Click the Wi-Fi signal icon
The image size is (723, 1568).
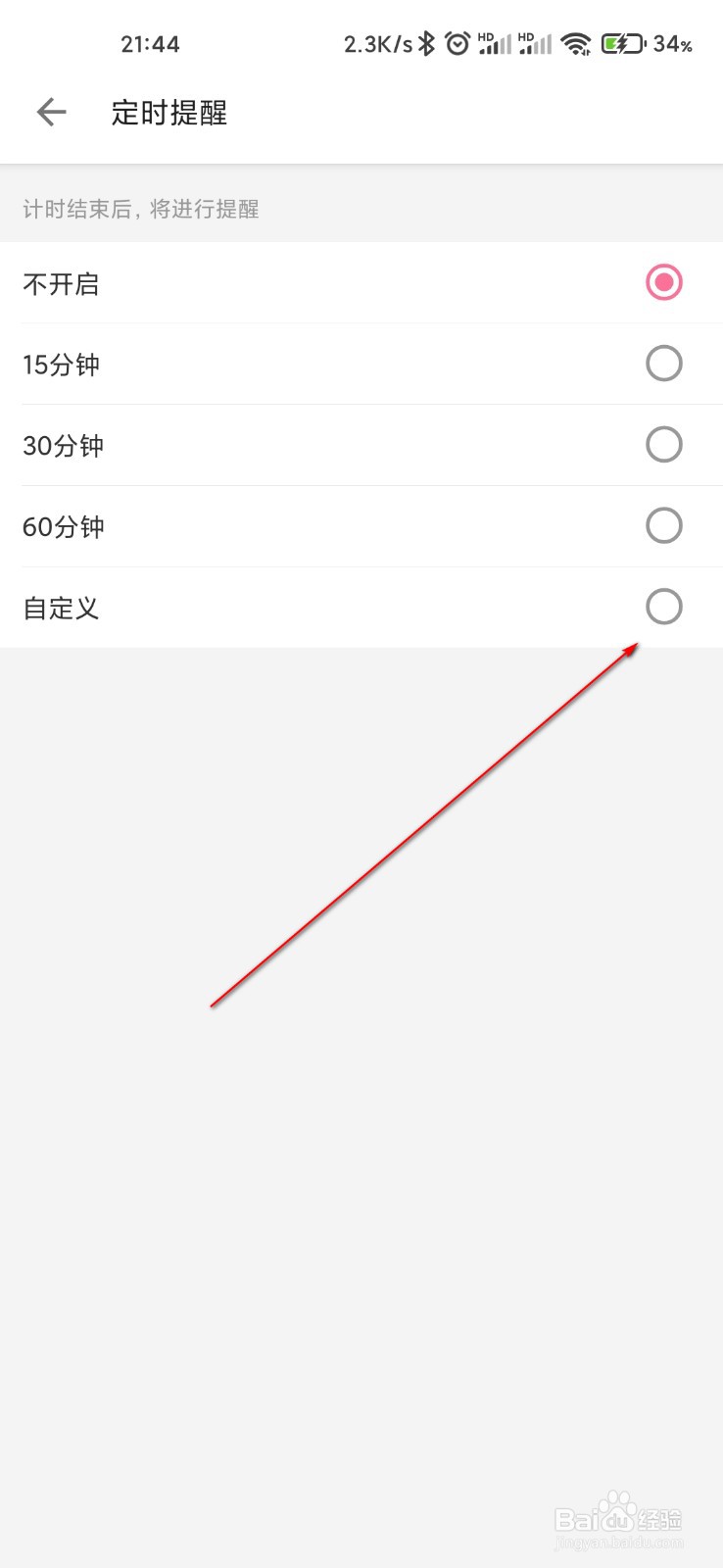point(576,43)
